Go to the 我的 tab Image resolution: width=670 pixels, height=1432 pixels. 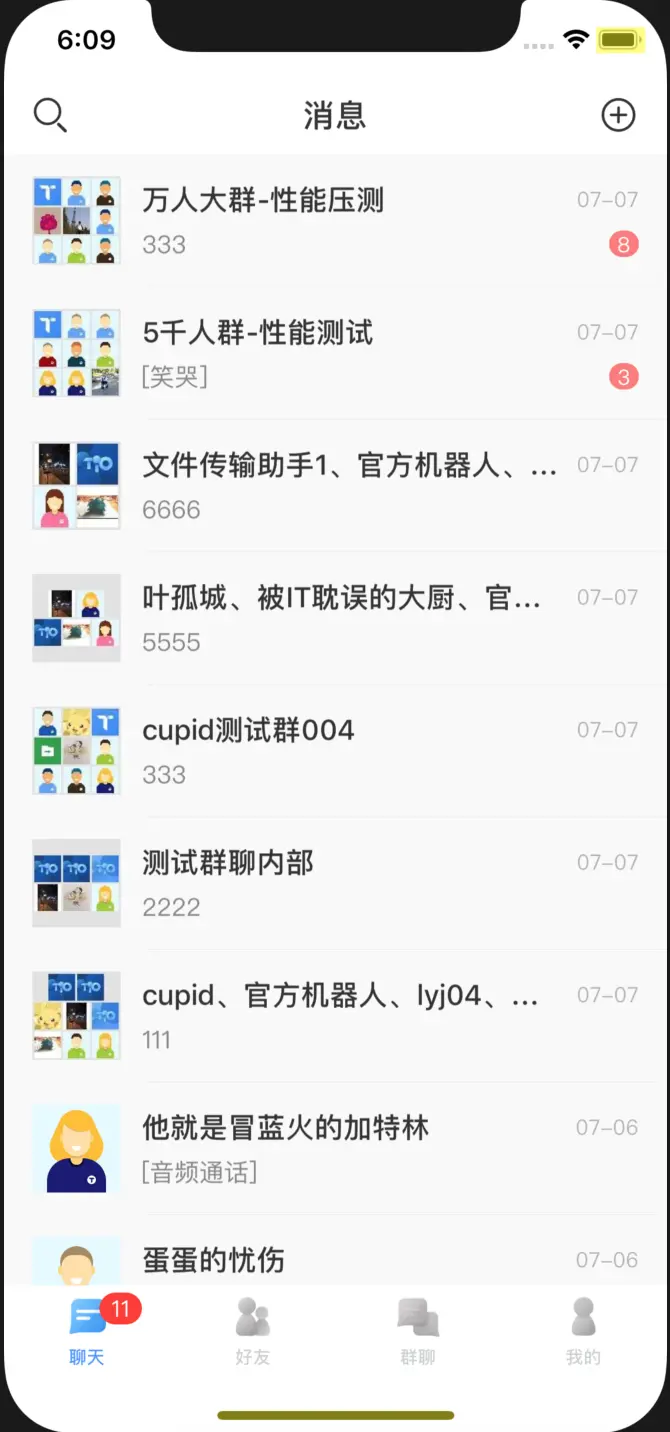[583, 1330]
